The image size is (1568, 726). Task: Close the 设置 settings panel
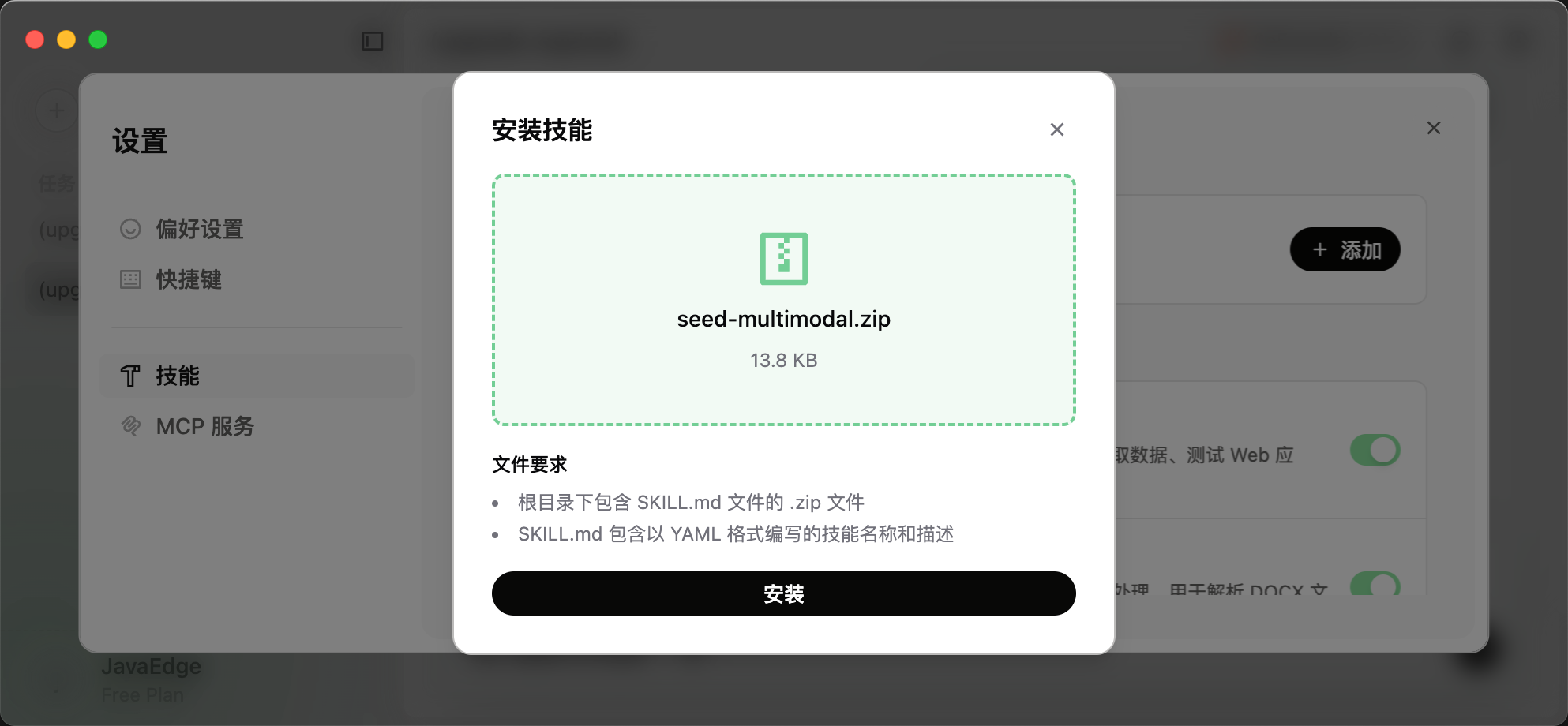[x=1433, y=128]
